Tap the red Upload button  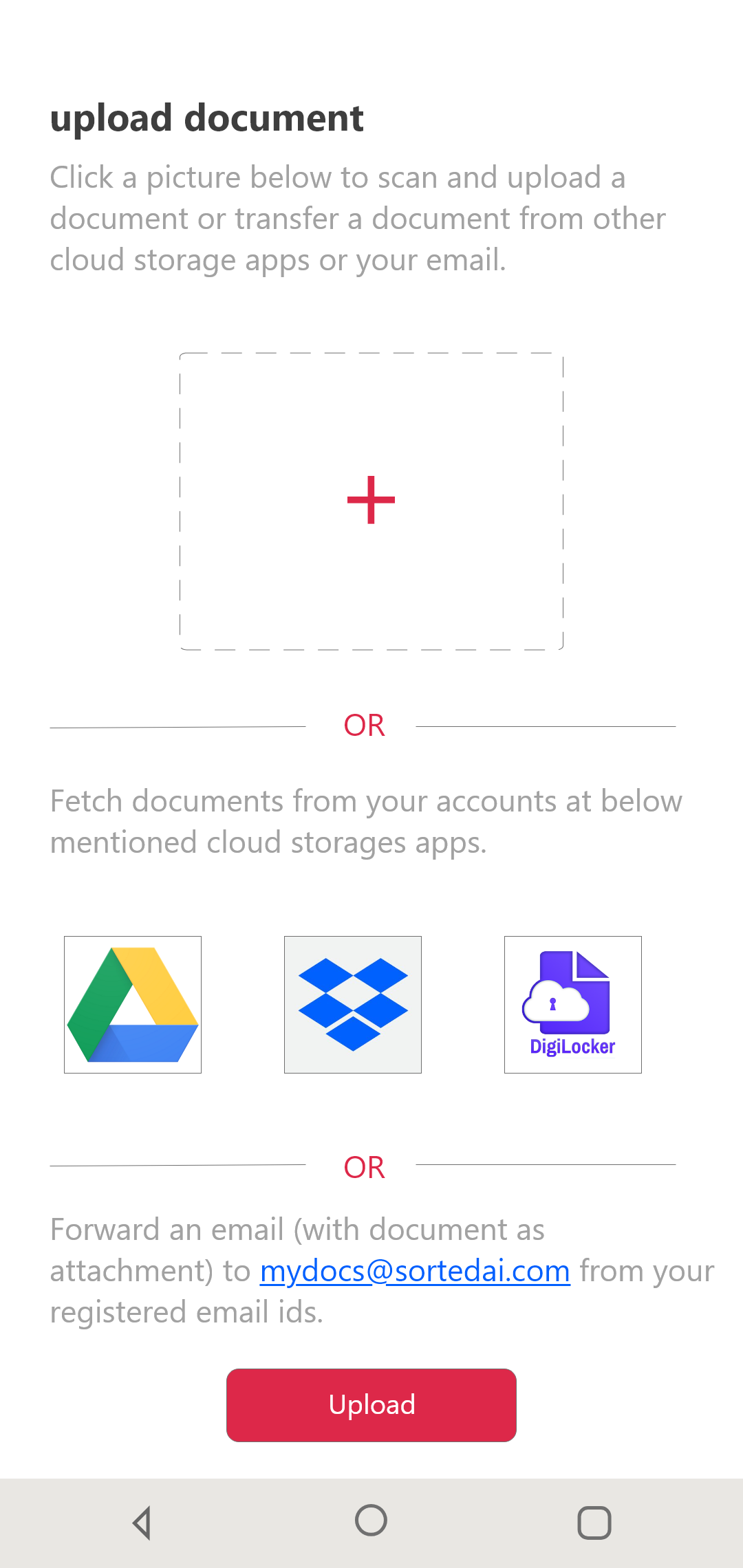pos(371,1405)
